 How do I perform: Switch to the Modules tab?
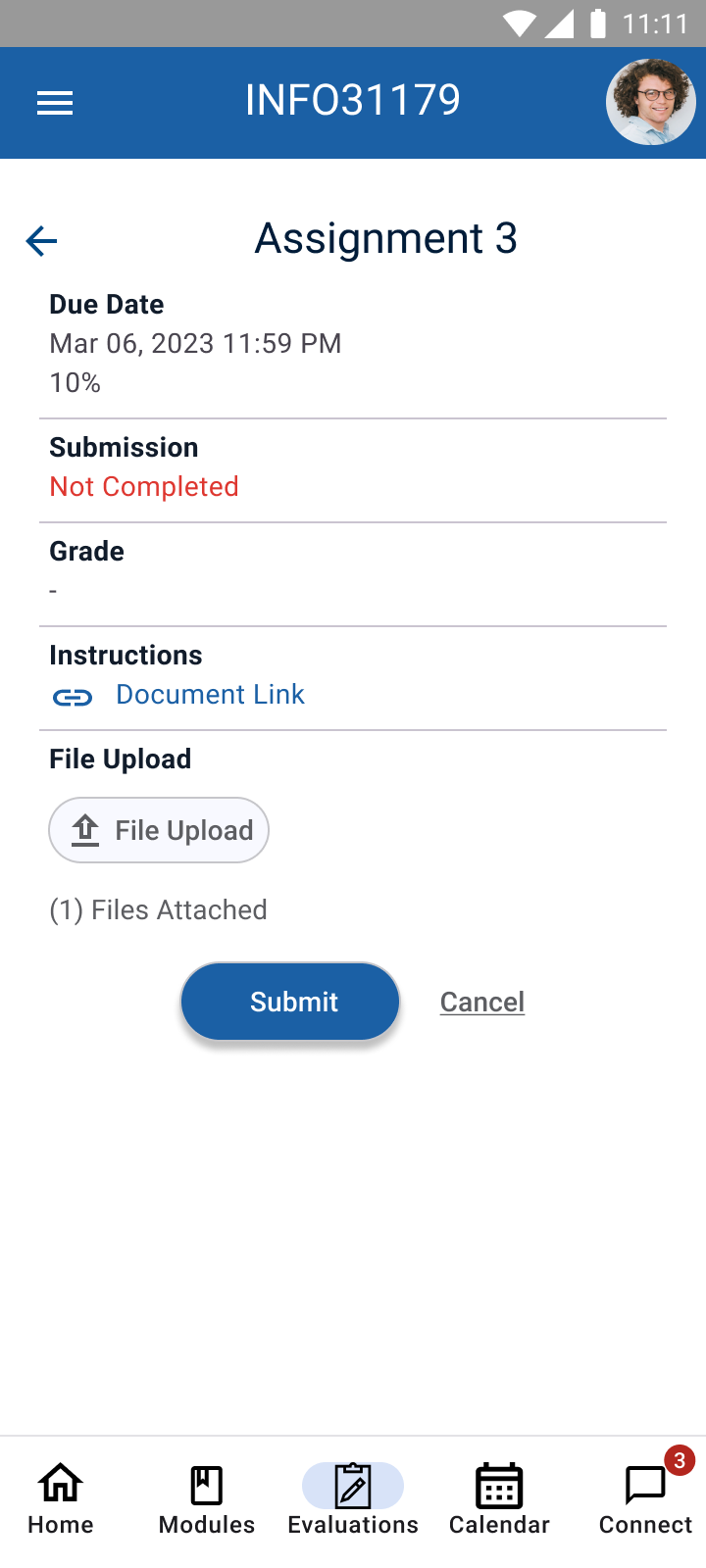(x=207, y=1499)
